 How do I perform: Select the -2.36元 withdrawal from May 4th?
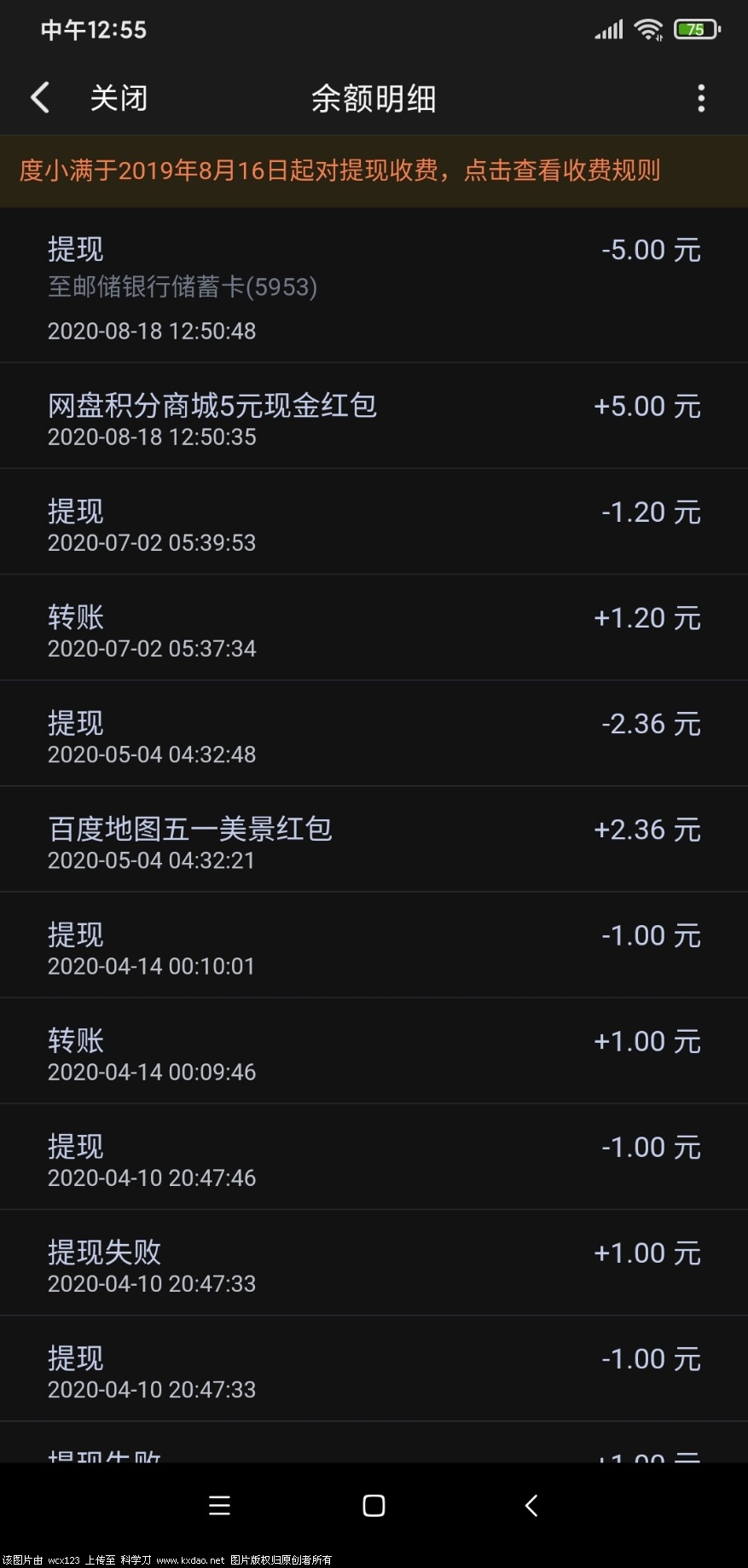coord(374,733)
